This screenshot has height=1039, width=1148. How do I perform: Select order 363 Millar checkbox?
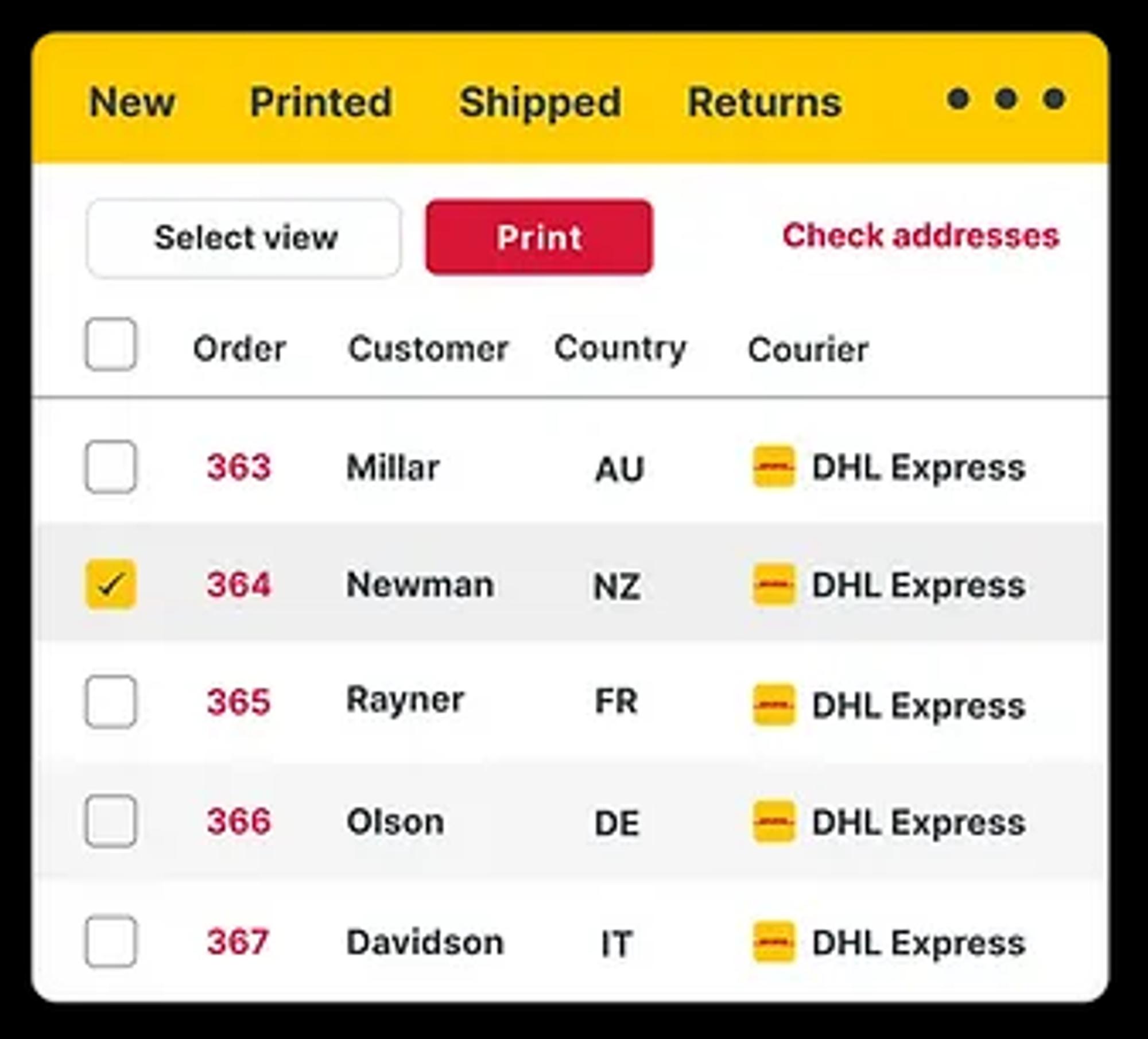(111, 467)
